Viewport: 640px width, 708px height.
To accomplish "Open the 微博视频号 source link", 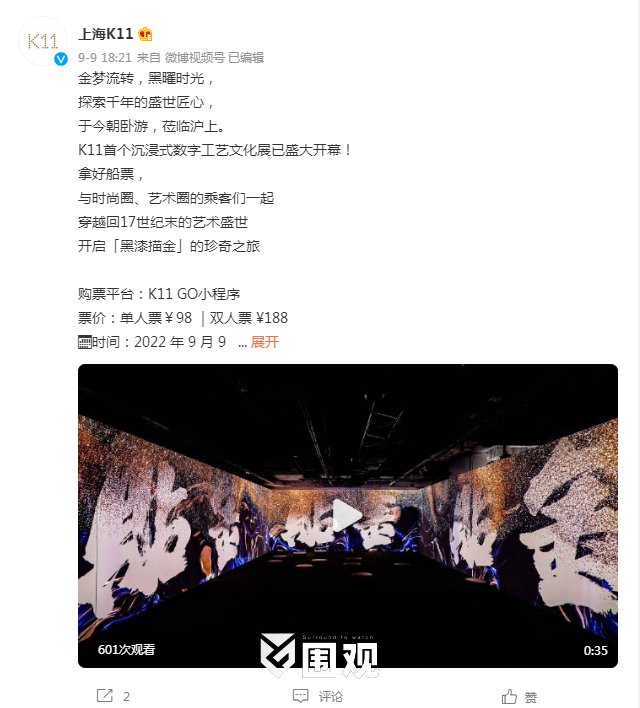I will click(x=195, y=57).
